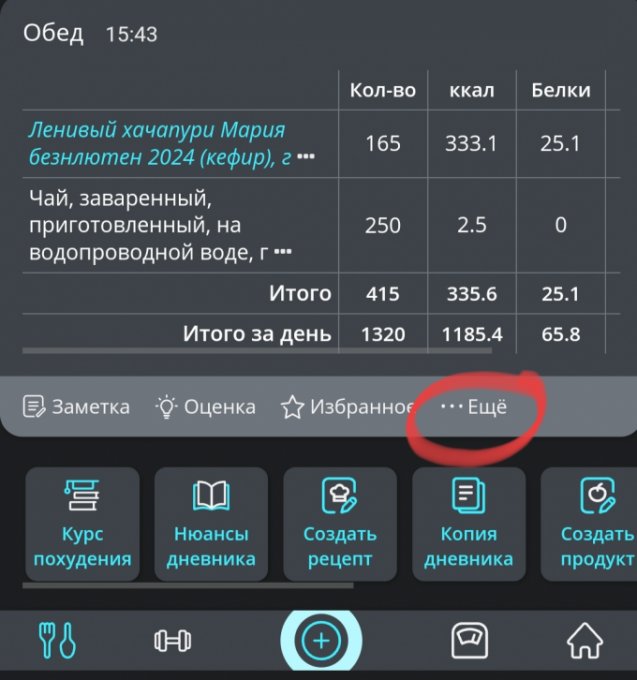The image size is (637, 680).
Task: Select Копия дневника
Action: coord(469,523)
